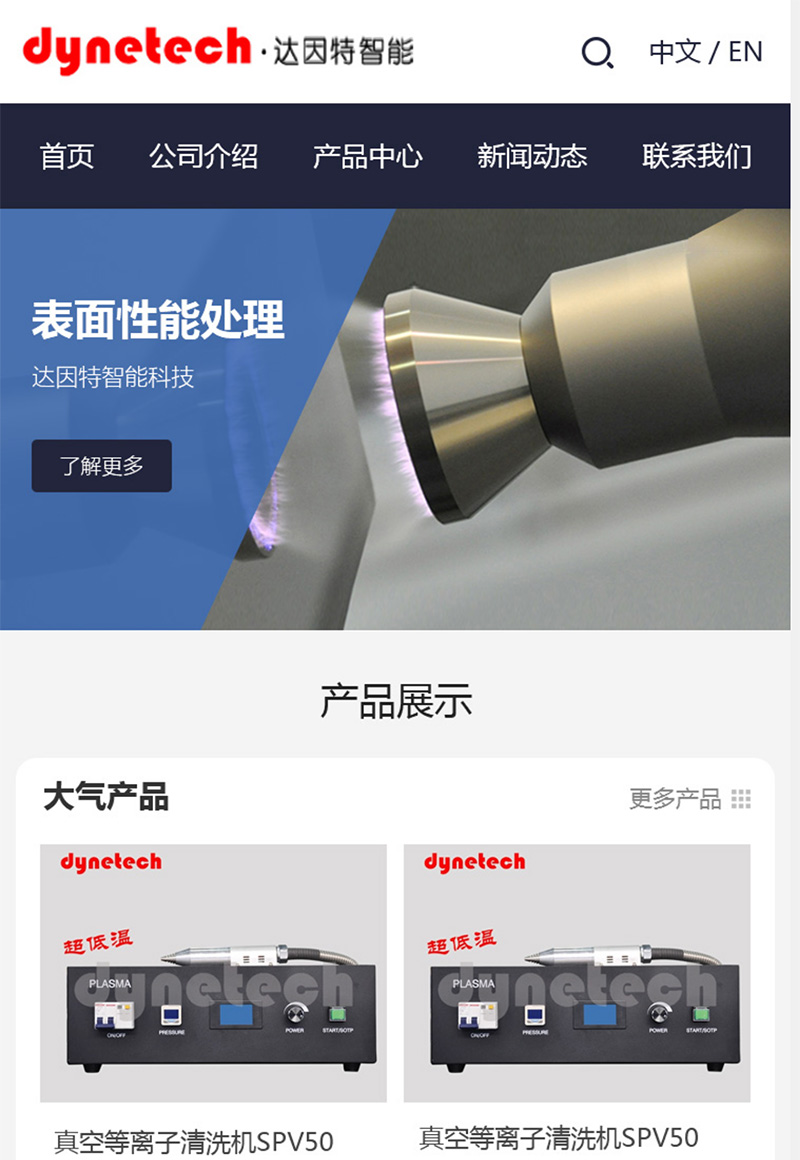The image size is (800, 1160).
Task: Open the left 真空等离子清洗机SPV50 card
Action: click(213, 973)
